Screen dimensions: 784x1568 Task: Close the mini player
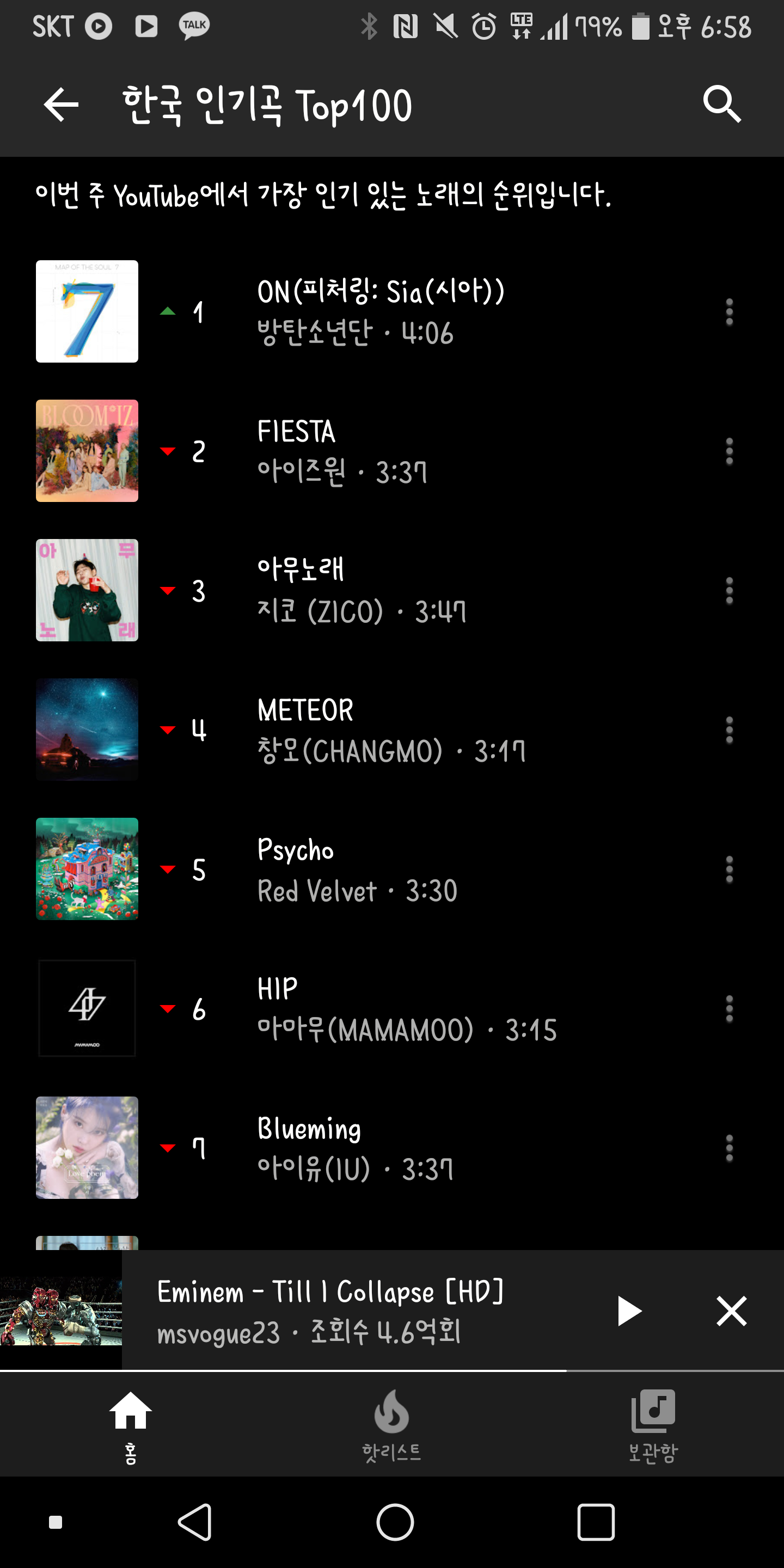(x=731, y=1310)
